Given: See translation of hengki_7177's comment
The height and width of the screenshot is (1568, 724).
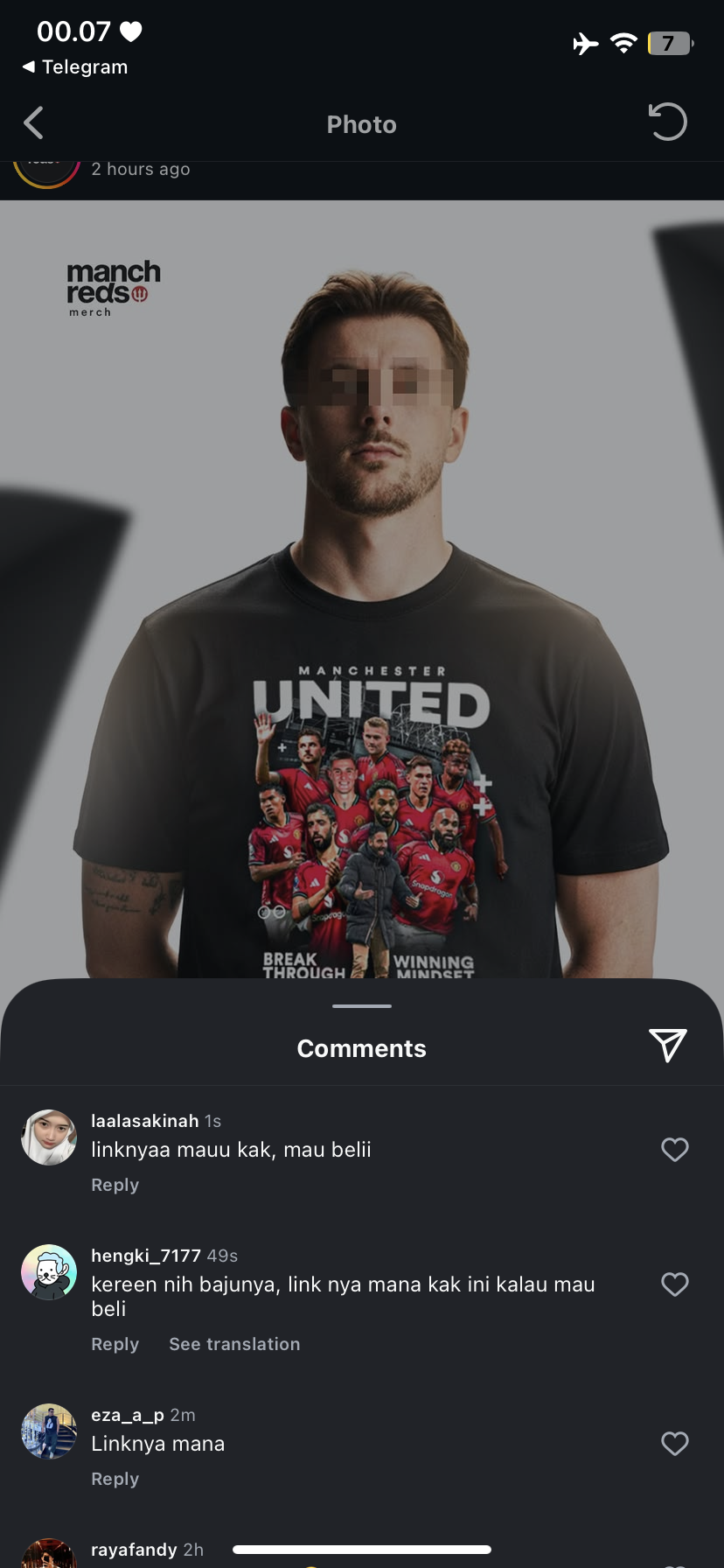Looking at the screenshot, I should tap(234, 1344).
